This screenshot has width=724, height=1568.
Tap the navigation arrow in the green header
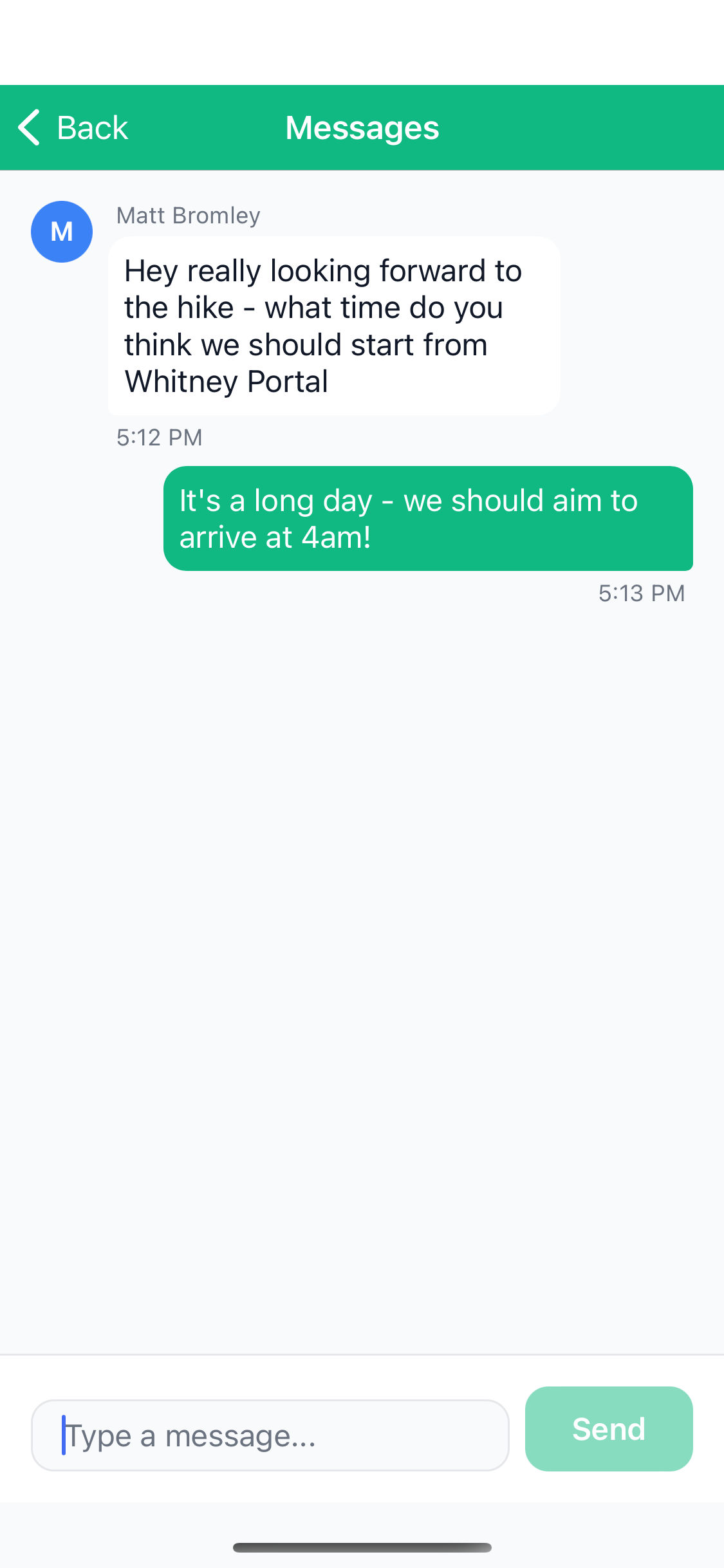pyautogui.click(x=29, y=127)
